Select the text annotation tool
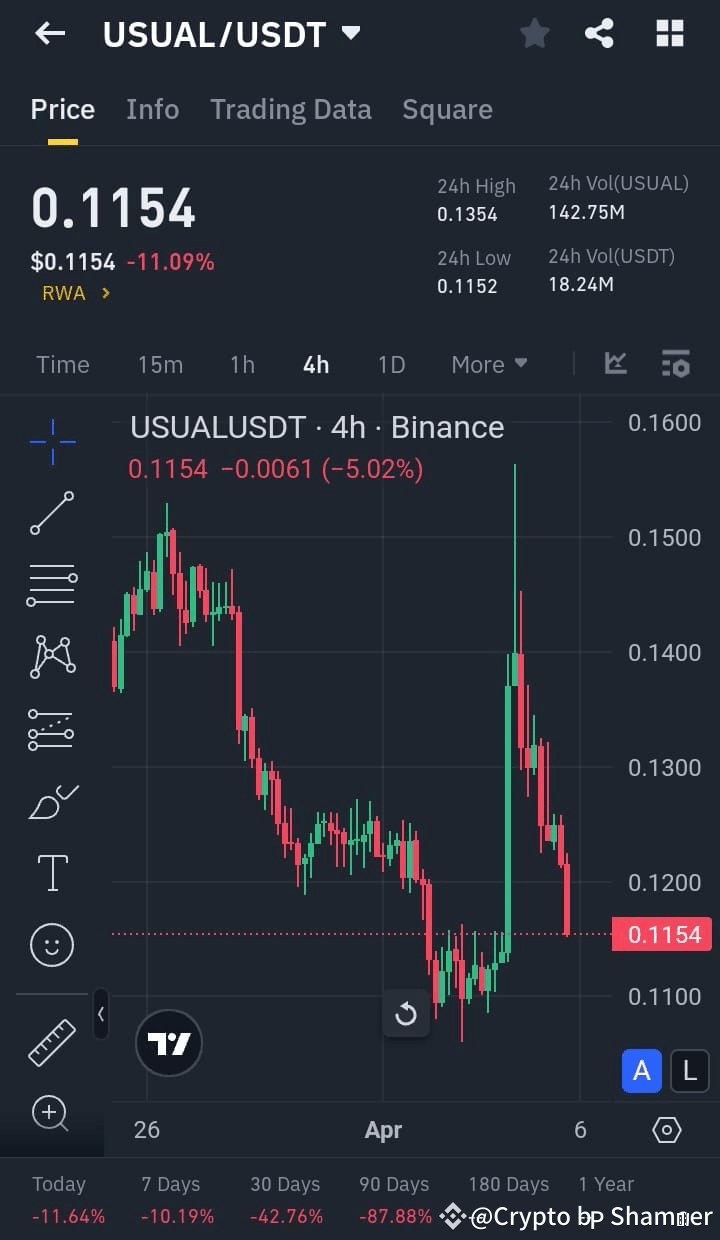The image size is (720, 1240). point(51,872)
